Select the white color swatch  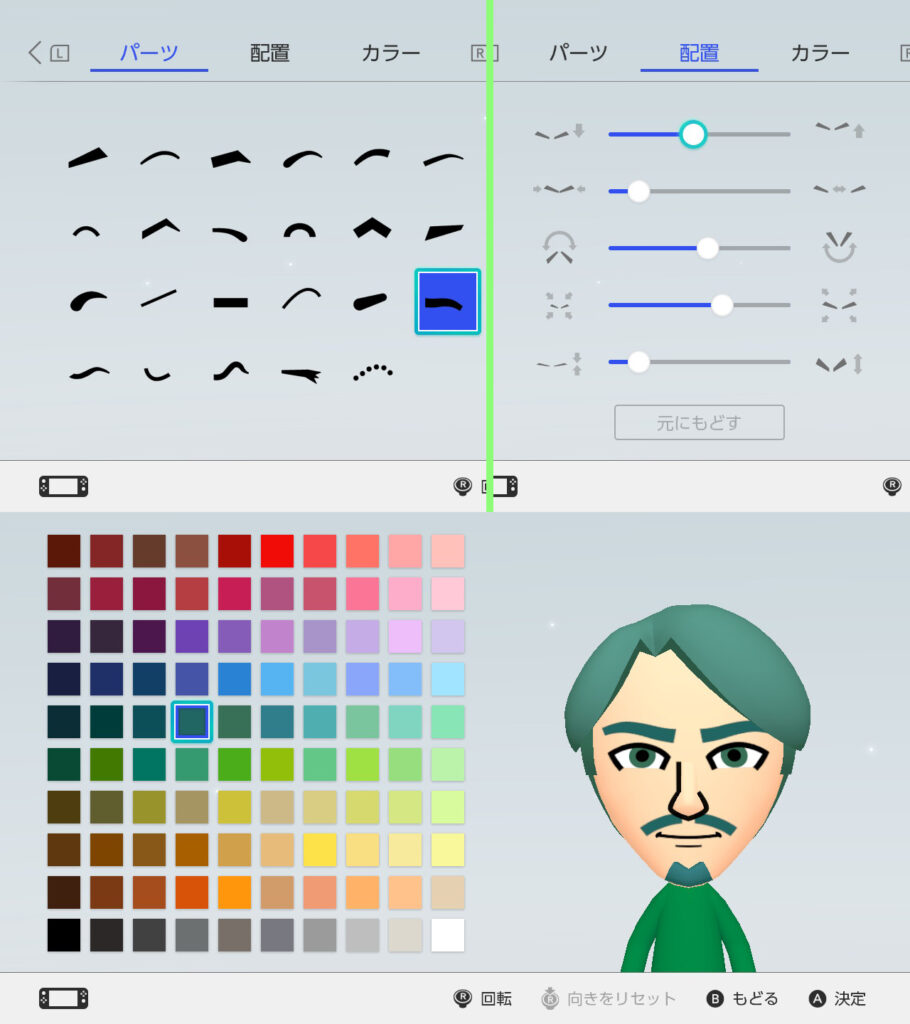click(447, 935)
